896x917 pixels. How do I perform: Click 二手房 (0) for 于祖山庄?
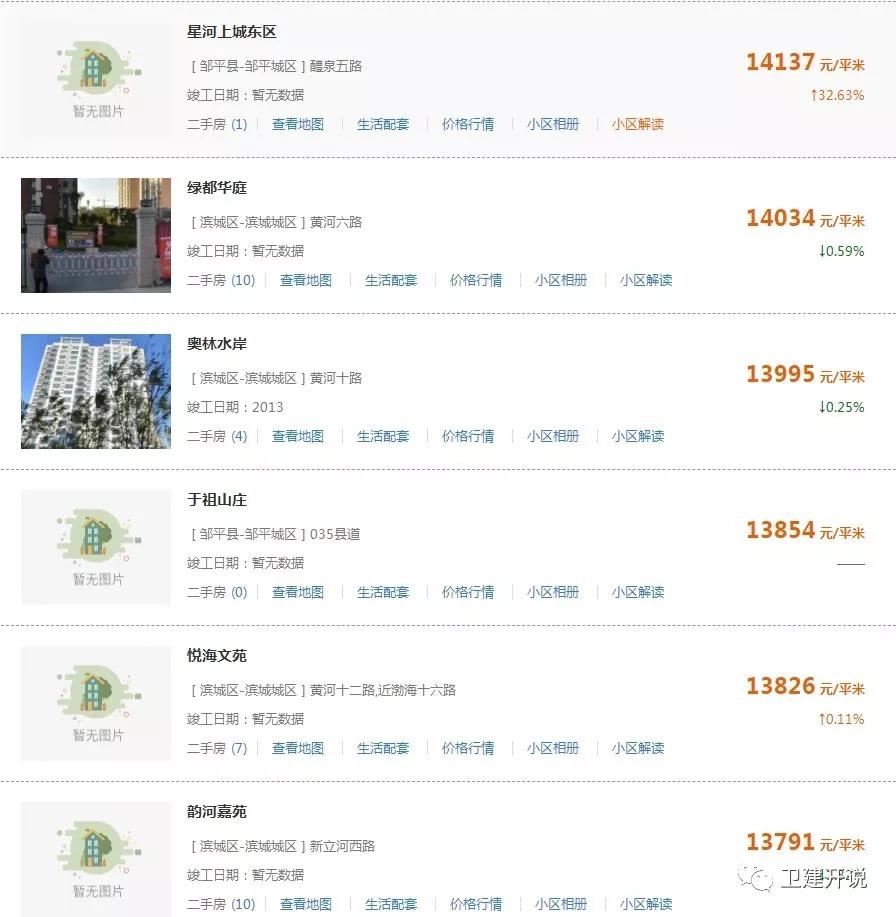pyautogui.click(x=219, y=592)
